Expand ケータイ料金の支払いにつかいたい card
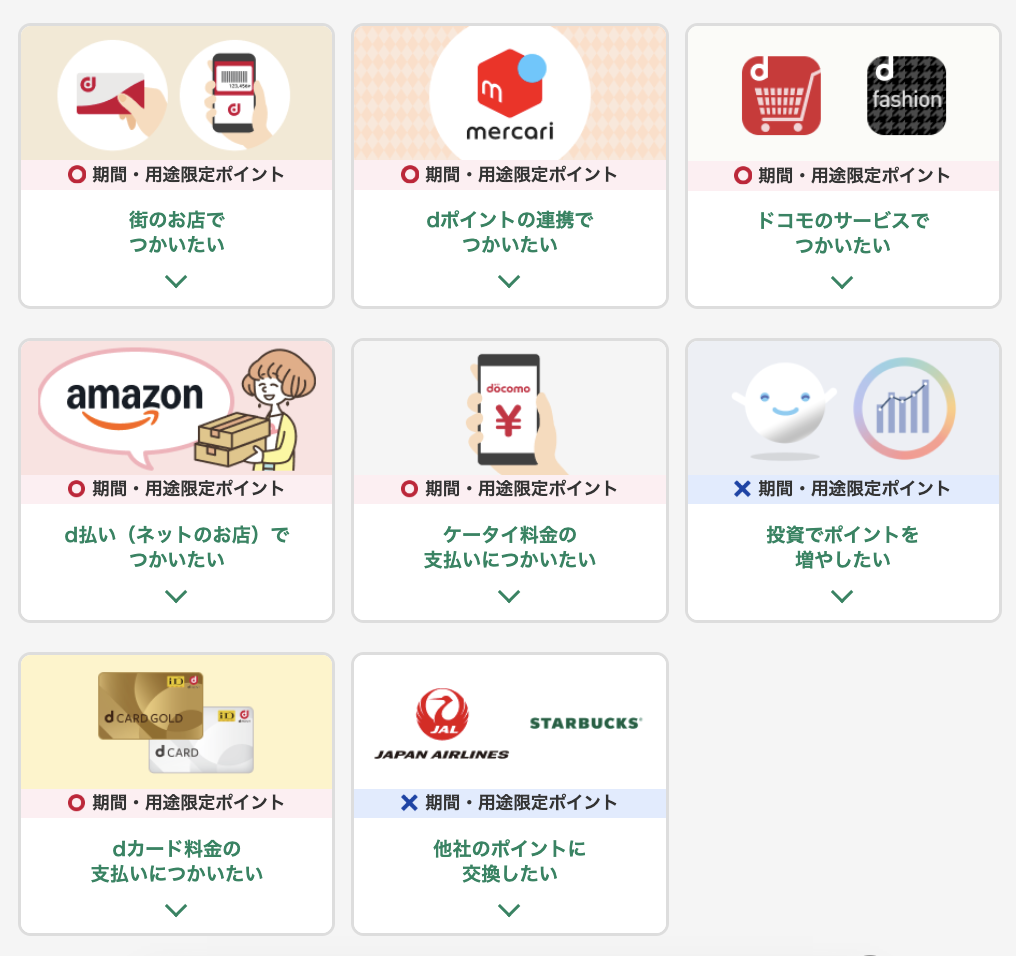The image size is (1016, 956). pyautogui.click(x=509, y=596)
